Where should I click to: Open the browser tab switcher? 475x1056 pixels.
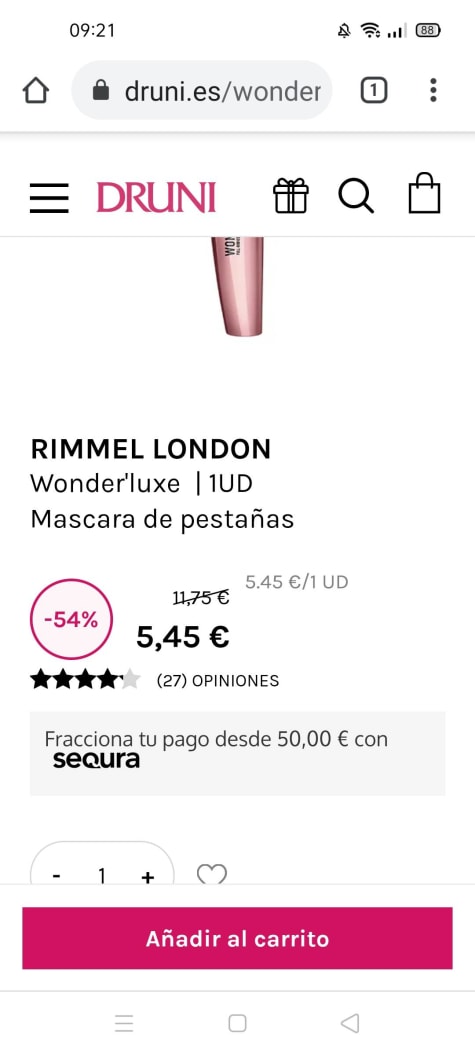pyautogui.click(x=374, y=90)
